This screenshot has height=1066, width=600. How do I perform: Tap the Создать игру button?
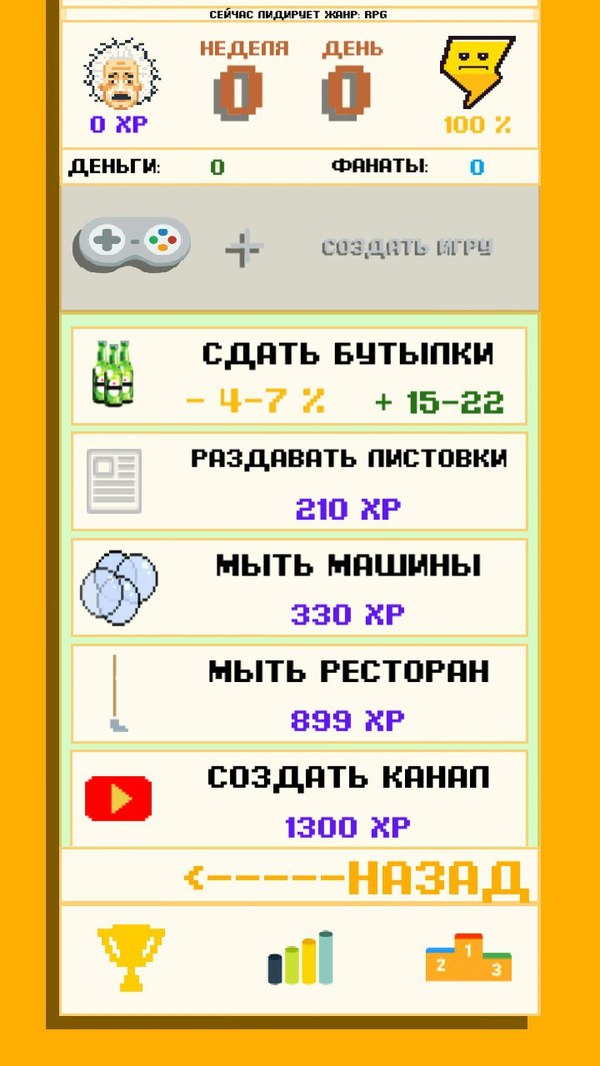pos(300,248)
